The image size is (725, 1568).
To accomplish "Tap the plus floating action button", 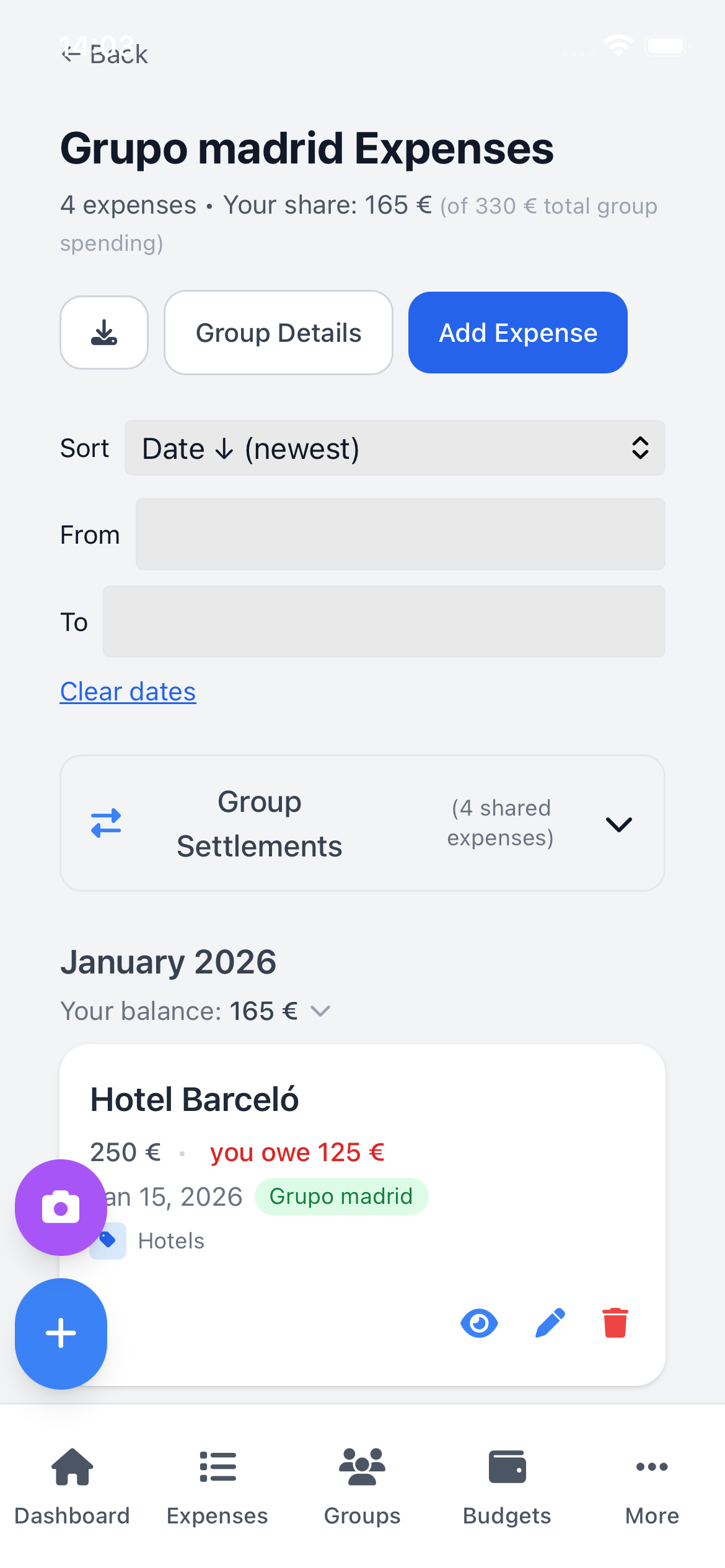I will click(60, 1333).
